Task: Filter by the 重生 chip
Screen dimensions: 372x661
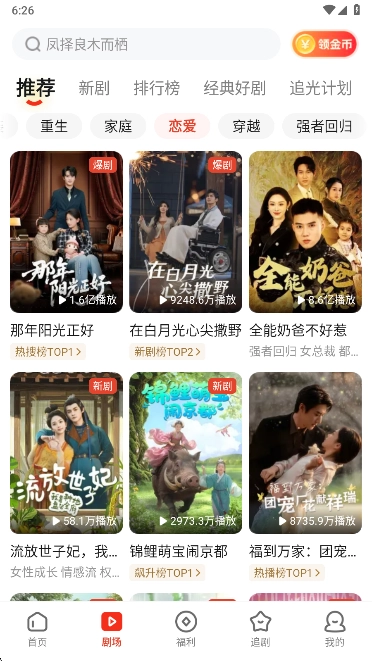Action: coord(54,126)
